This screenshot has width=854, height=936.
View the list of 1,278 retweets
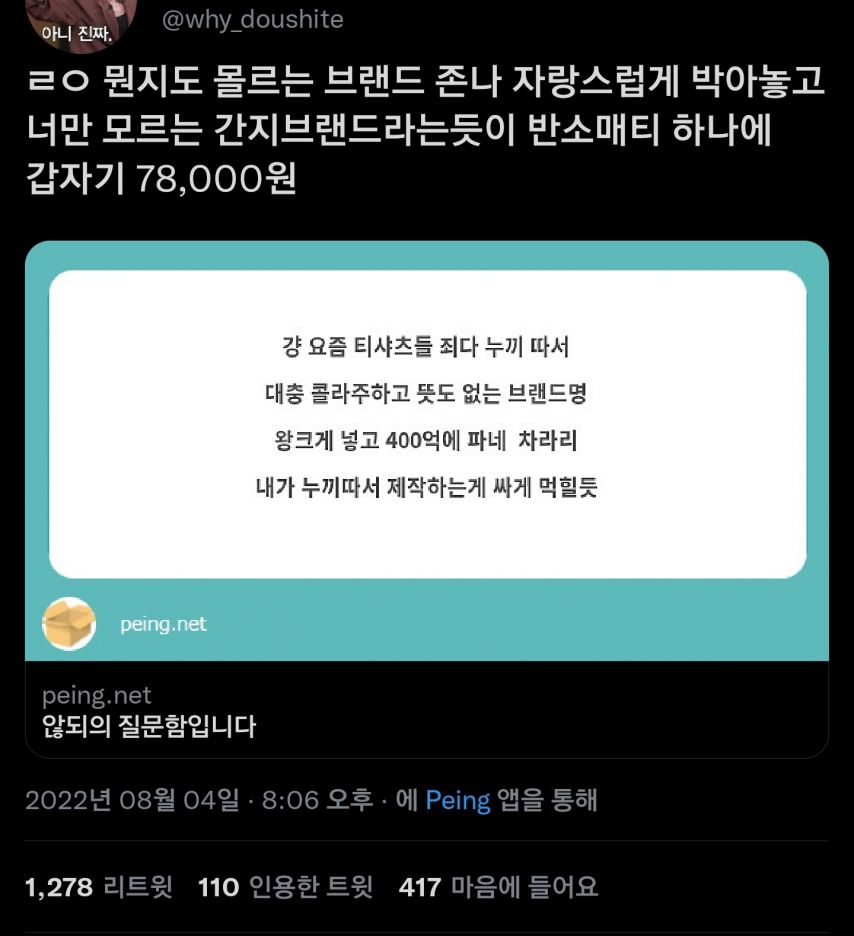pos(98,886)
